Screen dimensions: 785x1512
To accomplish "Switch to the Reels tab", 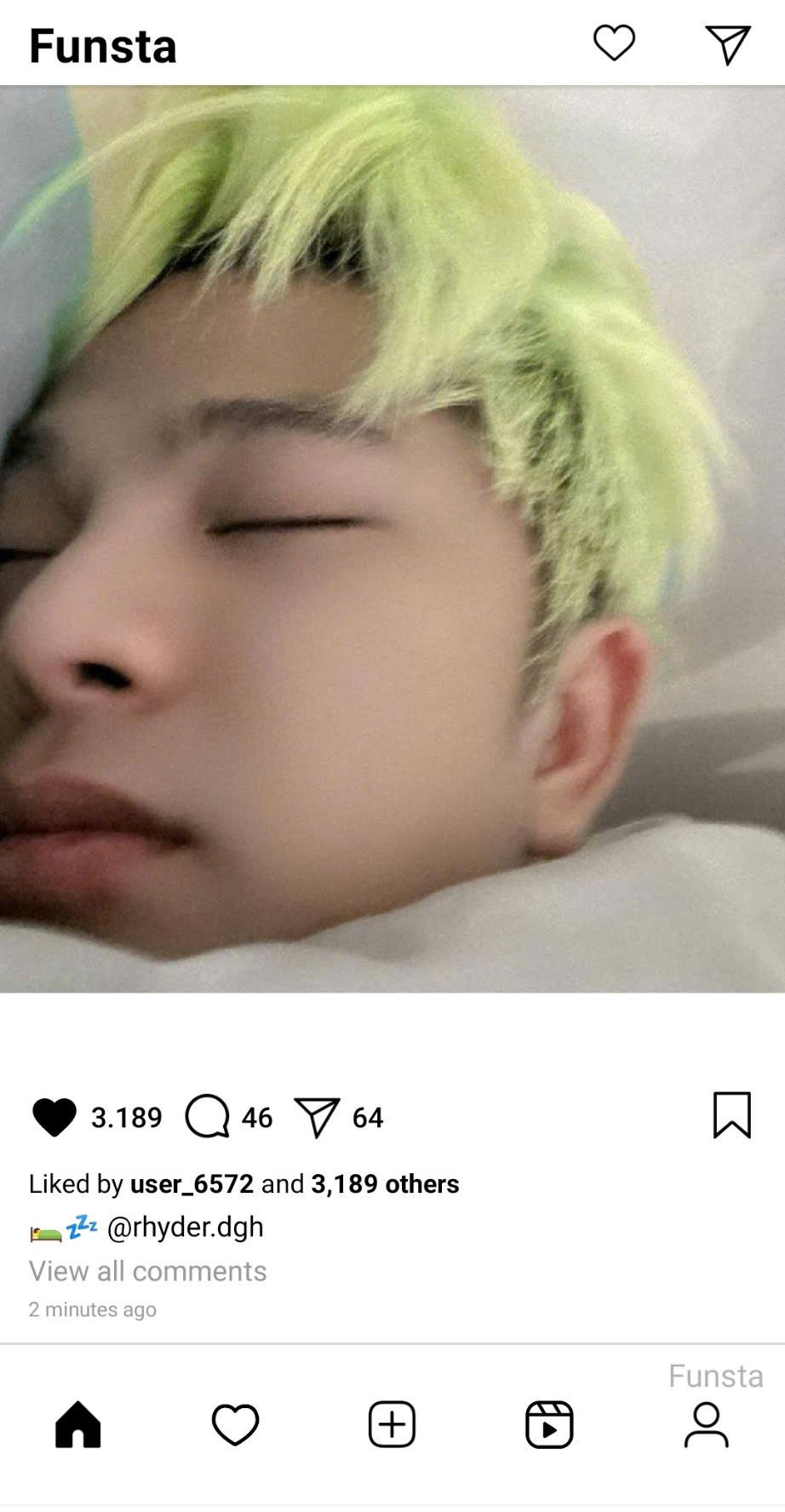I will point(549,1424).
